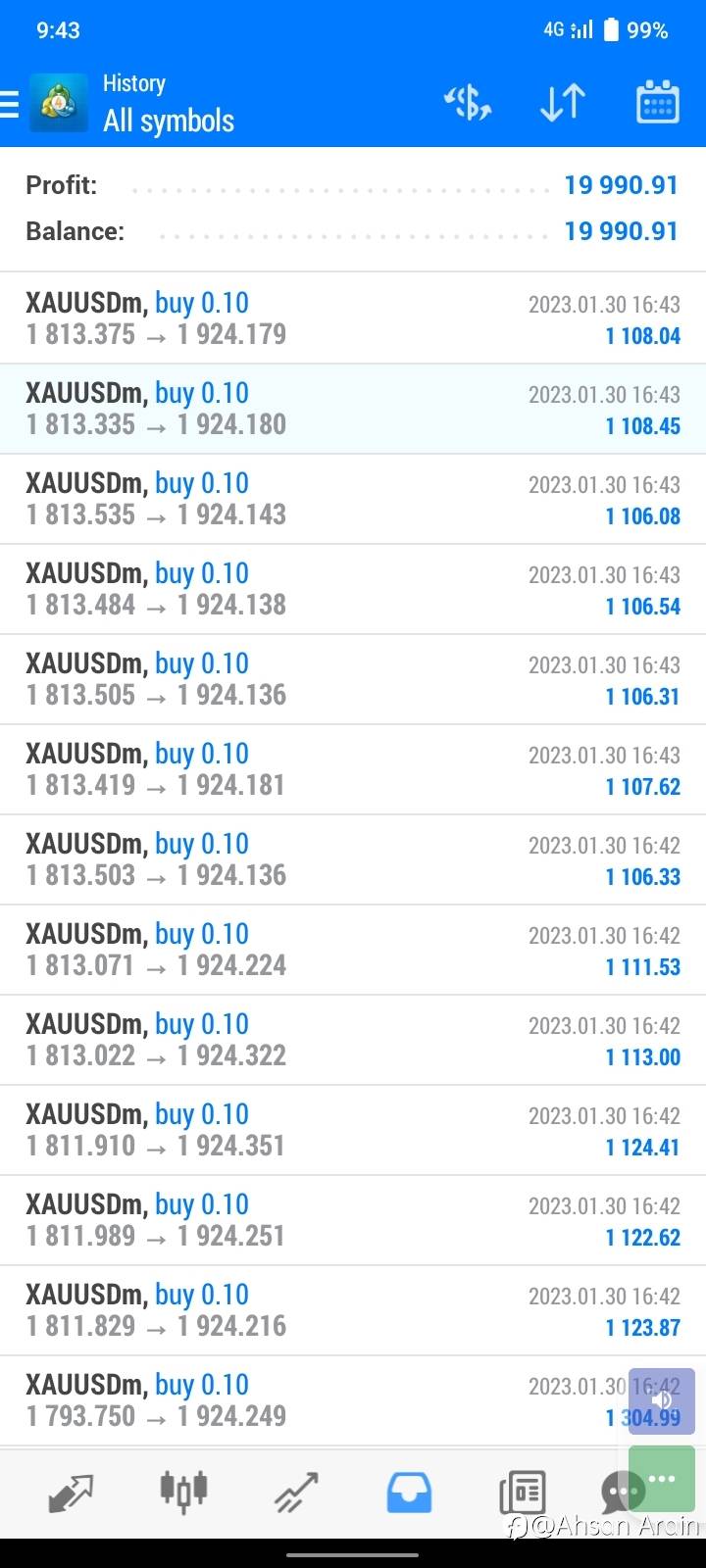
Task: Switch to the Trade tab
Action: coord(296,1493)
